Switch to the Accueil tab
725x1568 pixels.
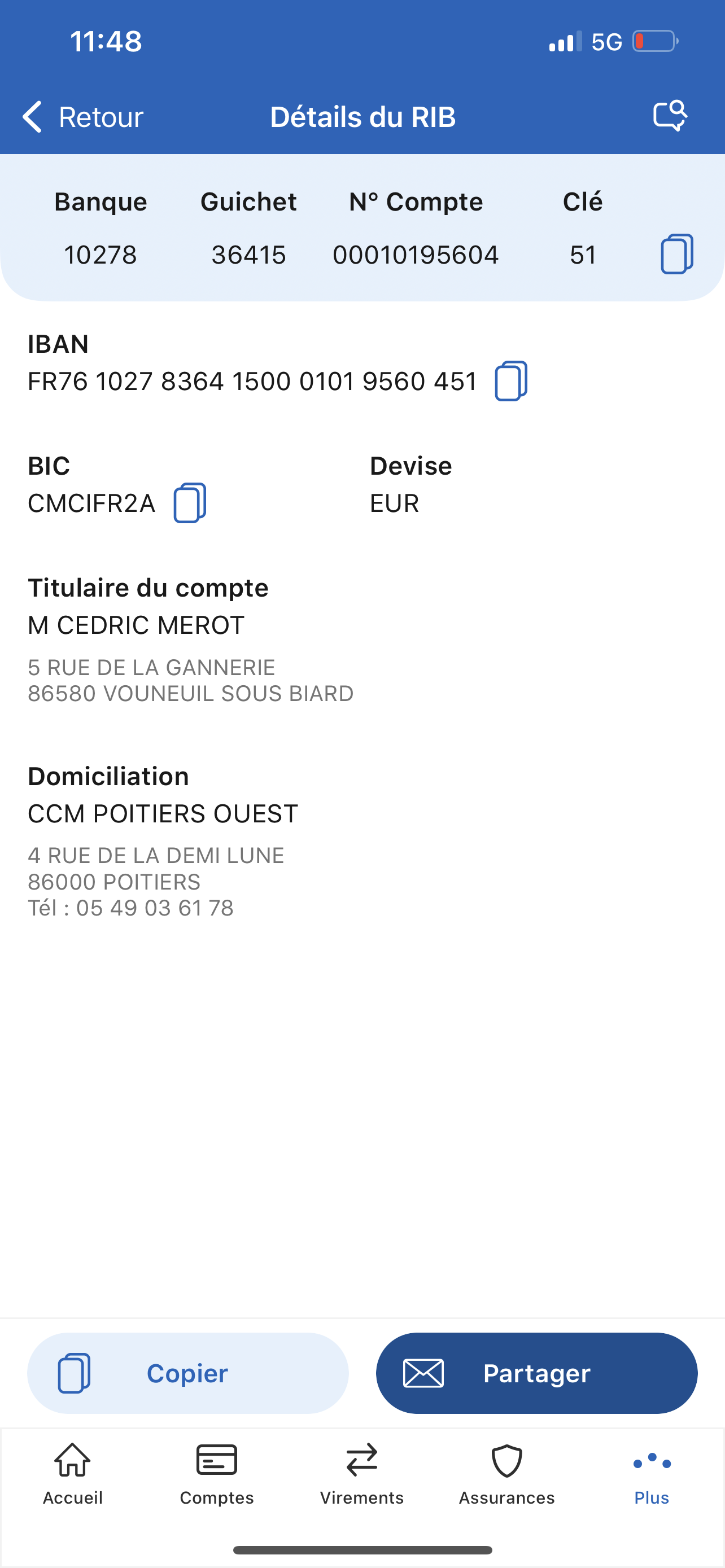(72, 1474)
